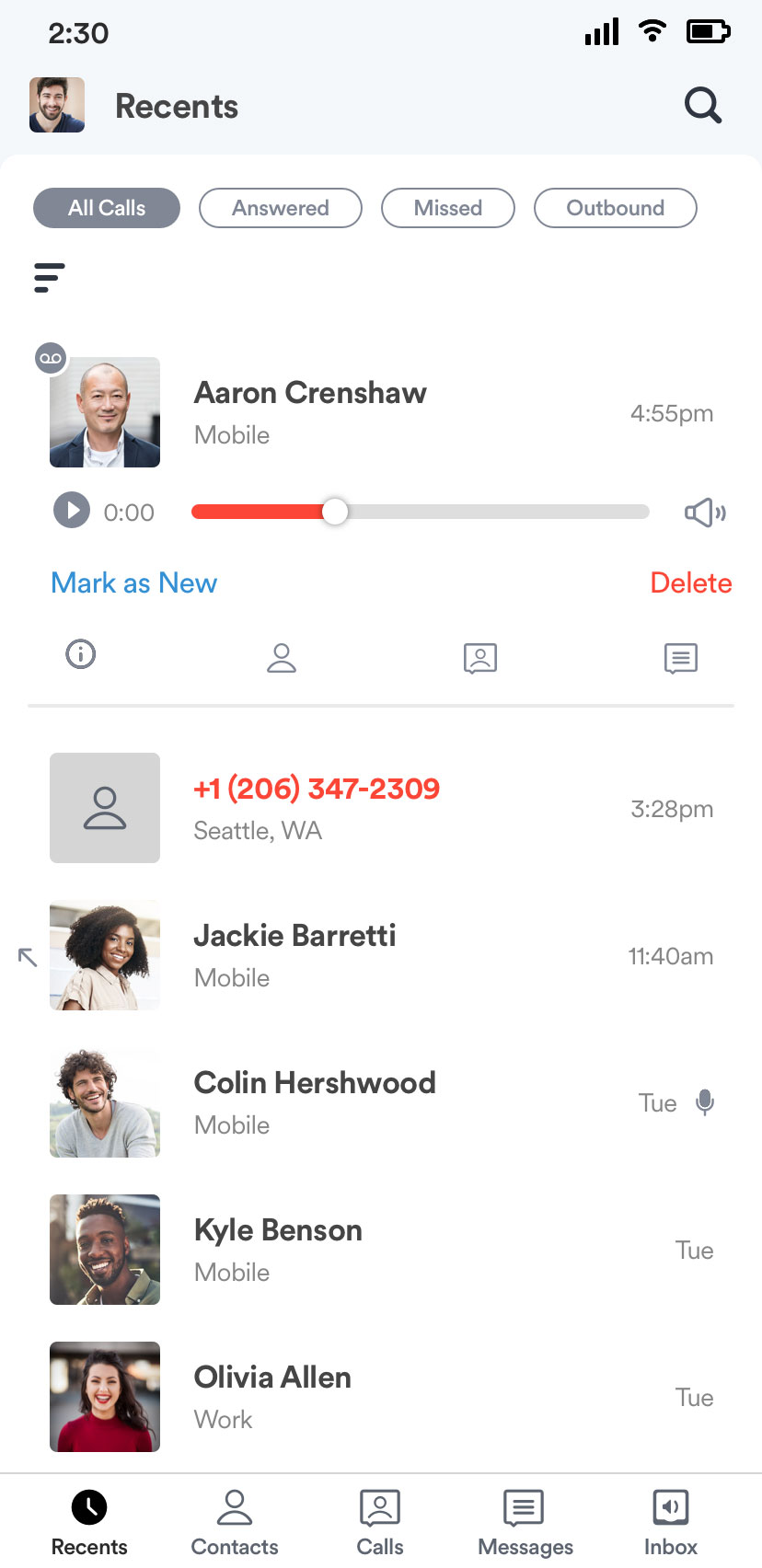
Task: Mark voicemail as New
Action: [134, 582]
